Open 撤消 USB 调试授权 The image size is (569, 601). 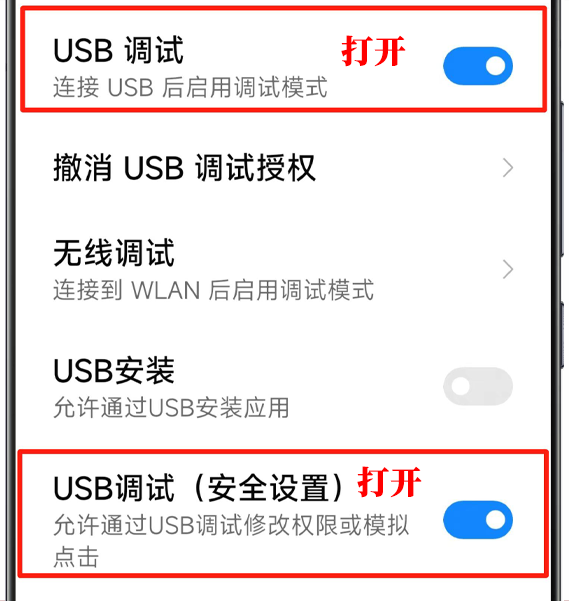(284, 167)
